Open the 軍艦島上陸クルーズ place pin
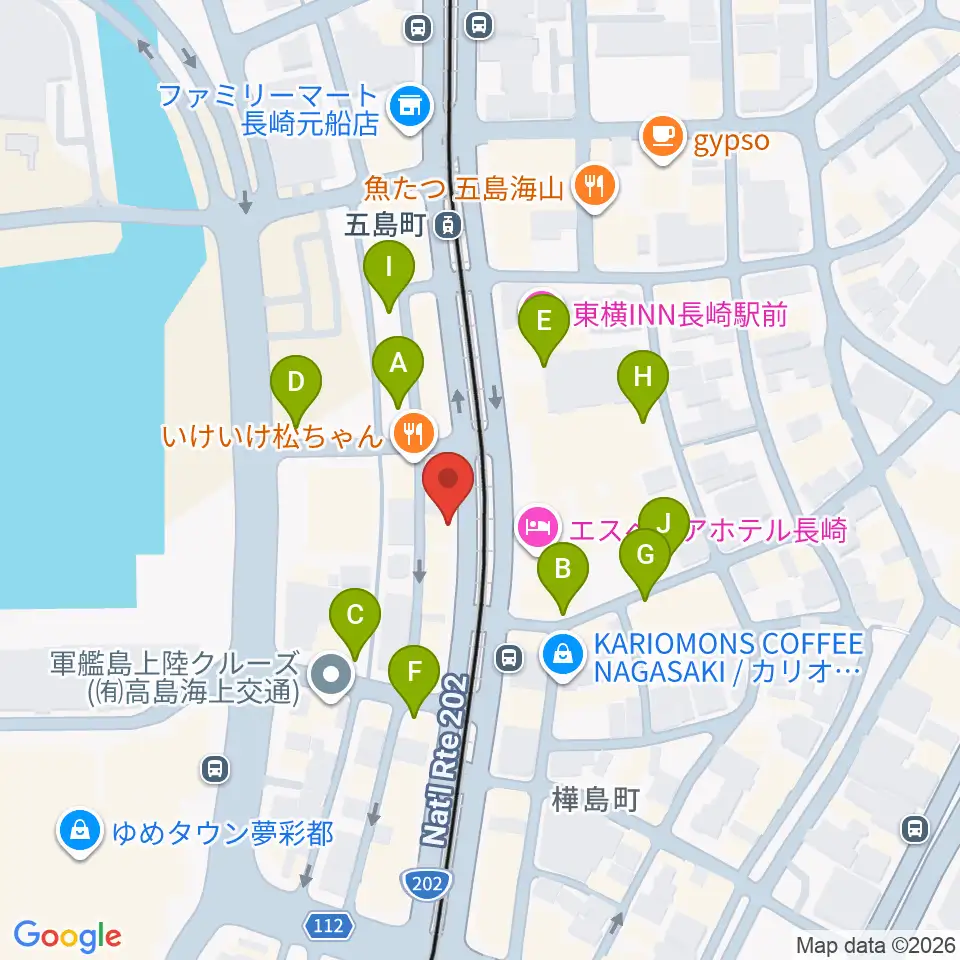 331,675
